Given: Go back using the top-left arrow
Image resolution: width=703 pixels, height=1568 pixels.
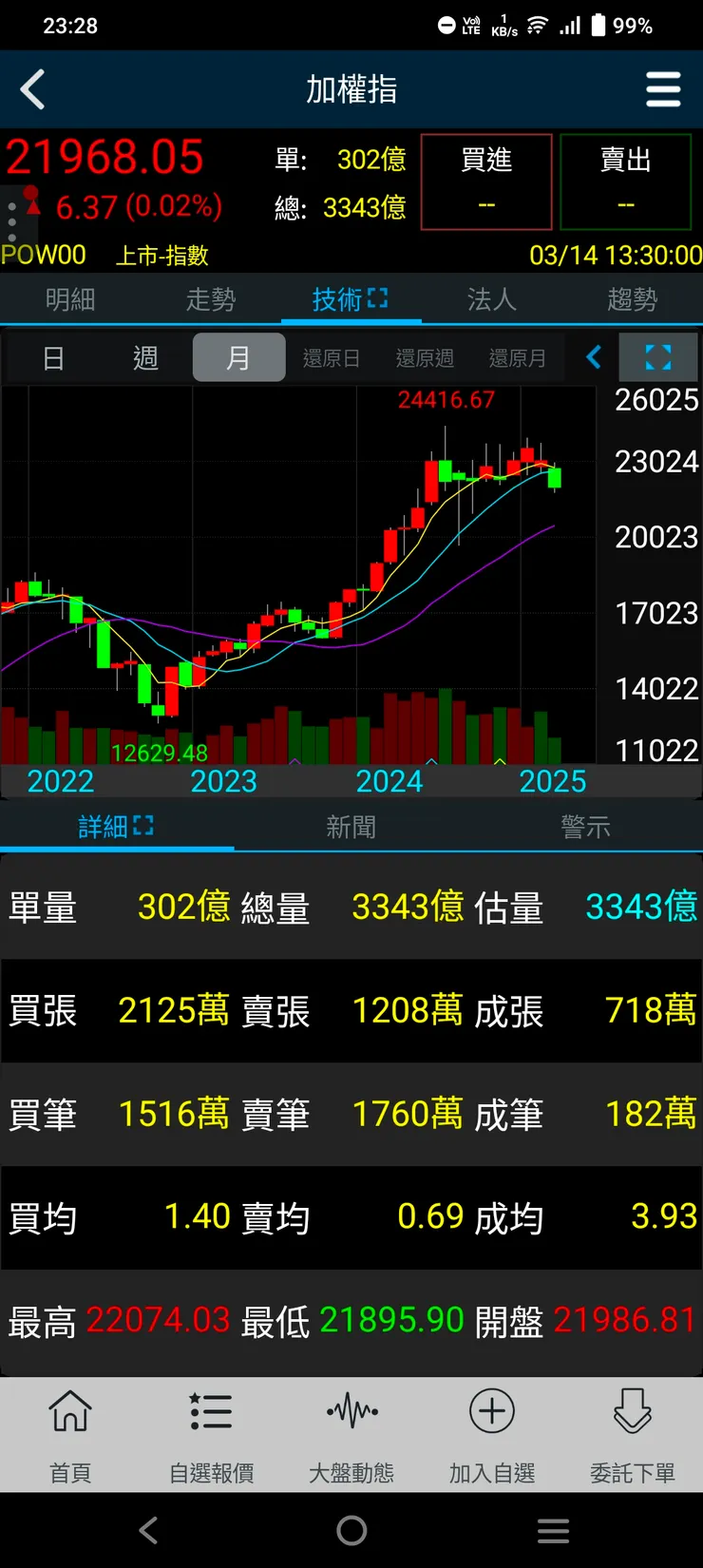Looking at the screenshot, I should click(33, 90).
